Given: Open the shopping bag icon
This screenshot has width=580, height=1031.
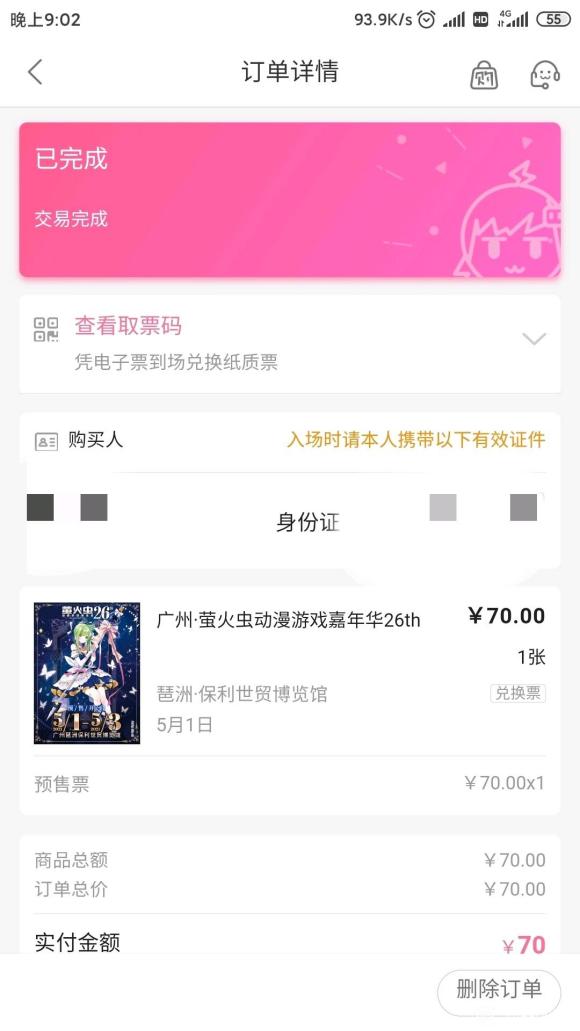Looking at the screenshot, I should point(484,74).
